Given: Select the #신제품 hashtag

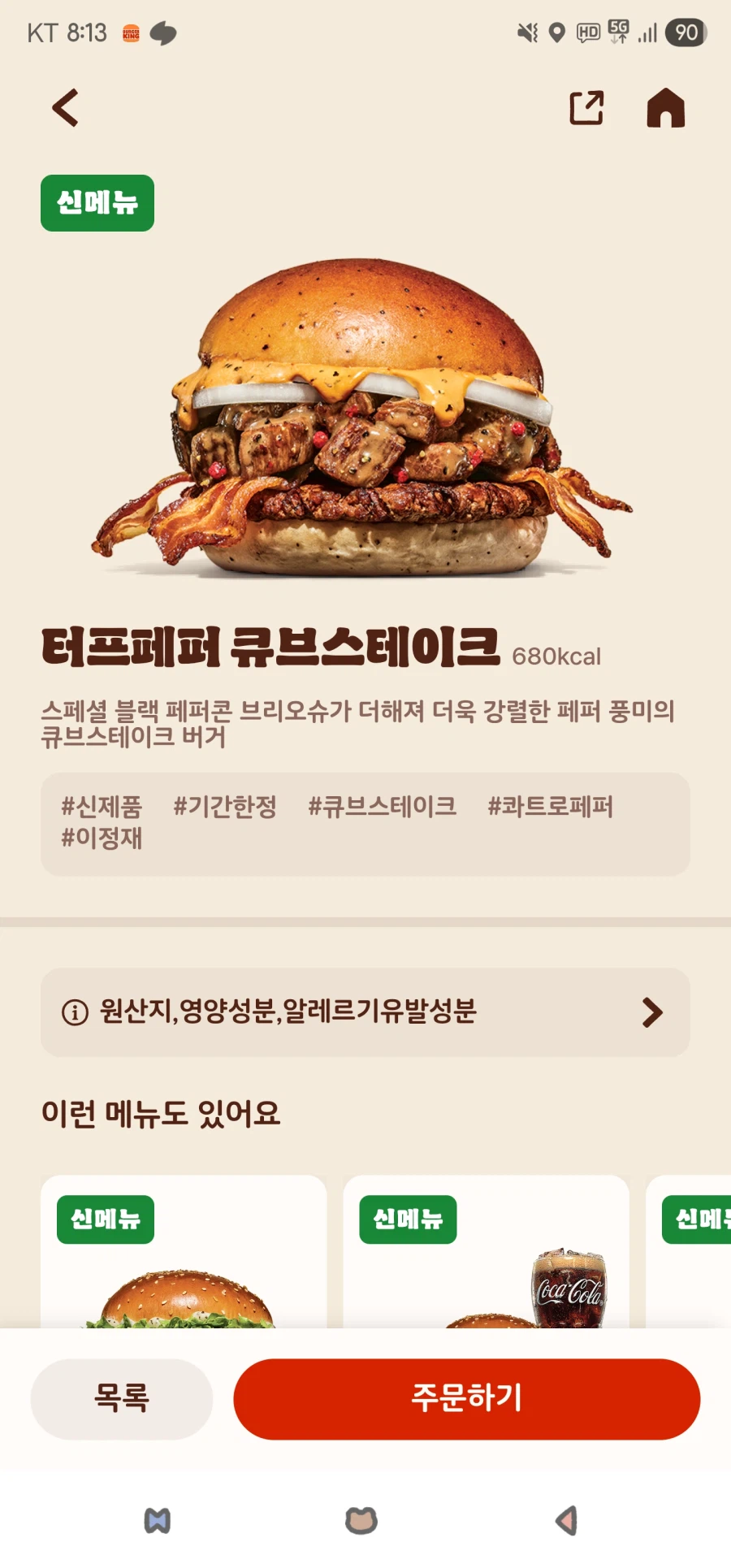Looking at the screenshot, I should click(x=101, y=807).
